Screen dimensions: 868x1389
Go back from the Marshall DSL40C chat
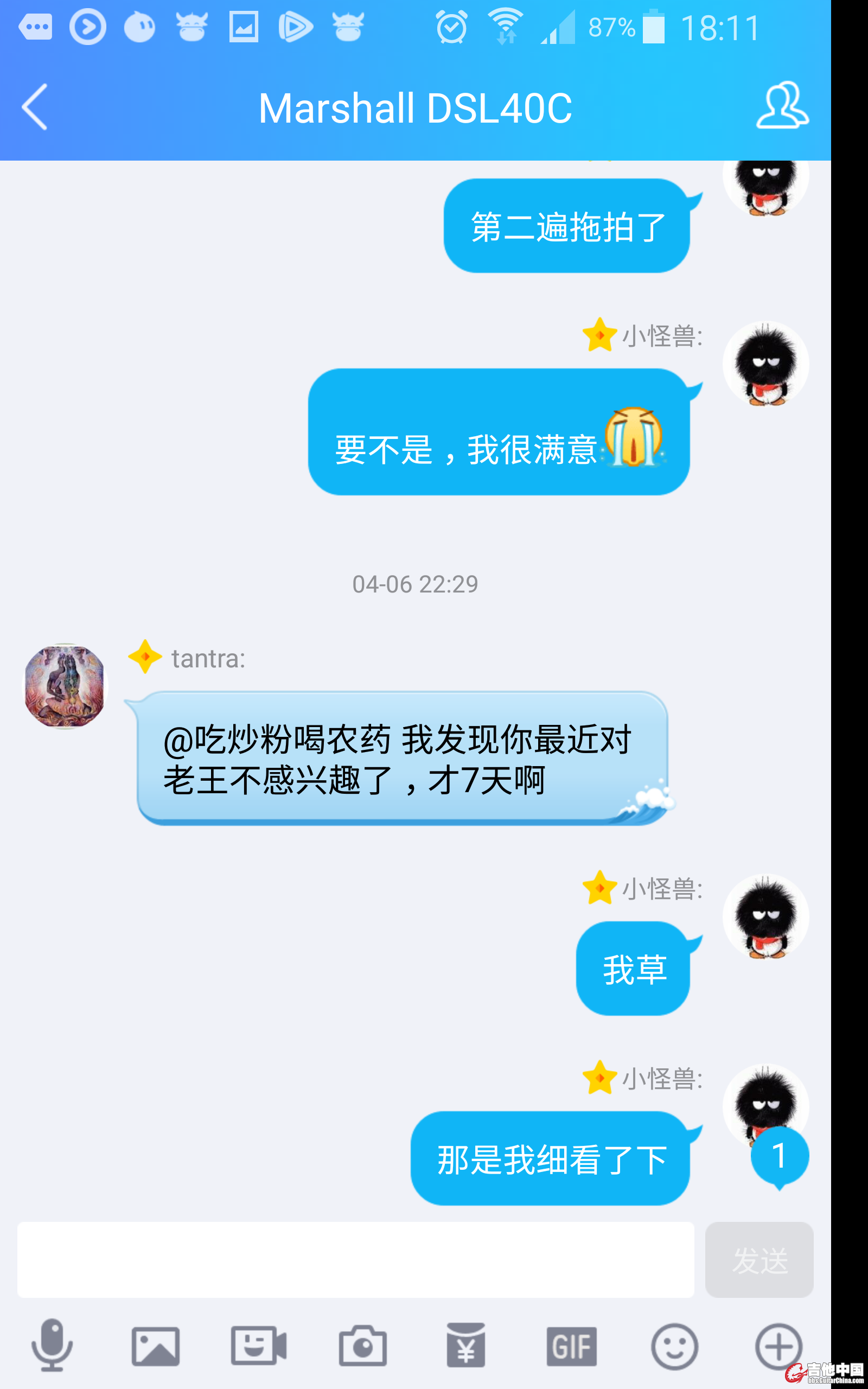pyautogui.click(x=34, y=107)
